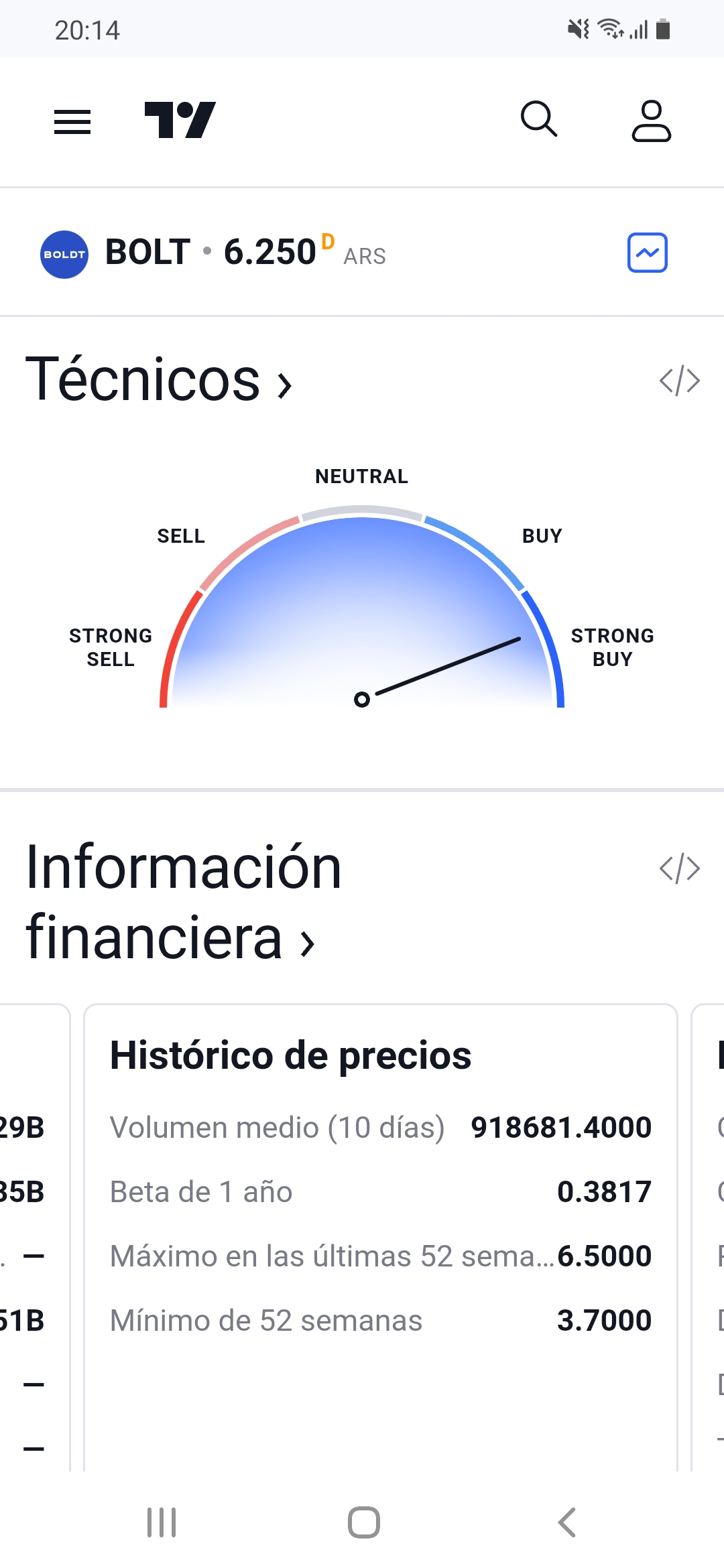Screen dimensions: 724x1568
Task: Open the BOLT mini chart icon
Action: (x=647, y=253)
